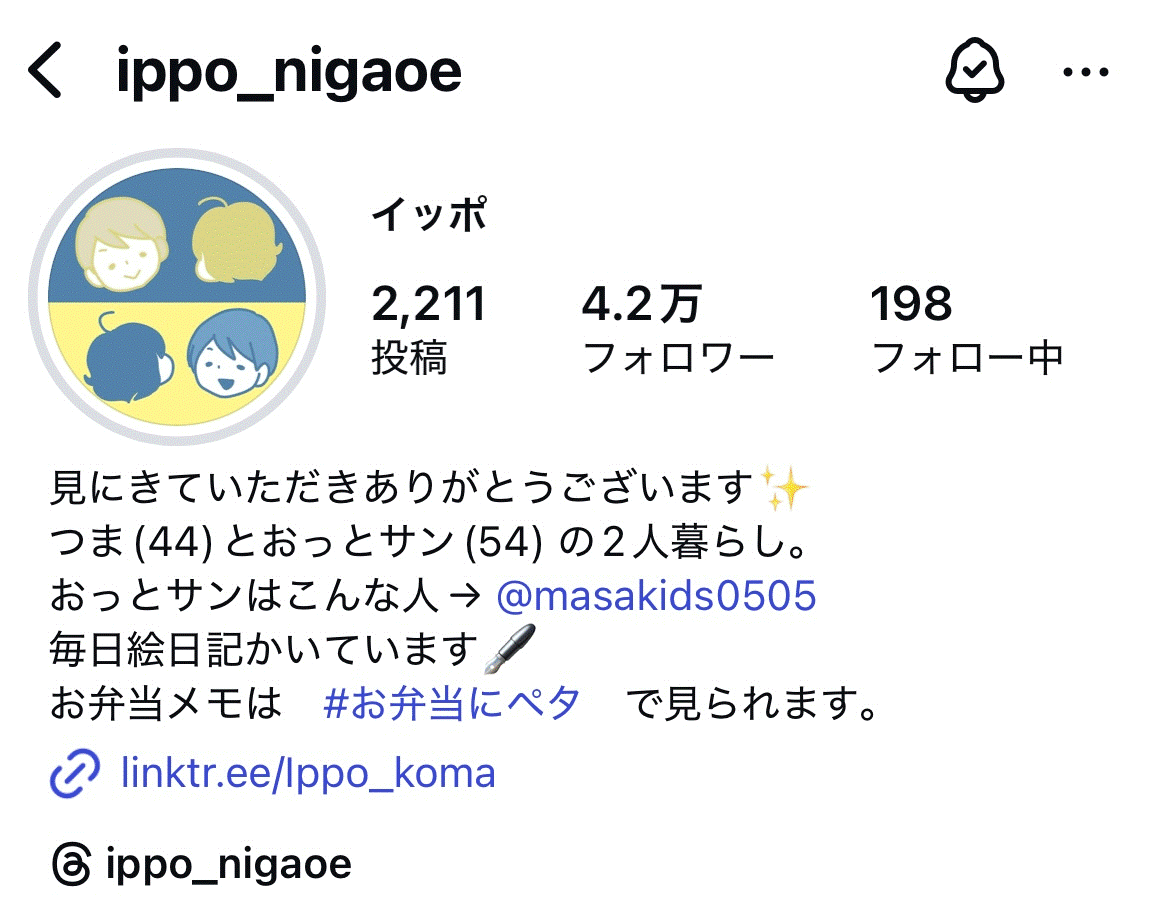Open the post notifications bell
Viewport: 1170px width, 918px height.
(974, 72)
